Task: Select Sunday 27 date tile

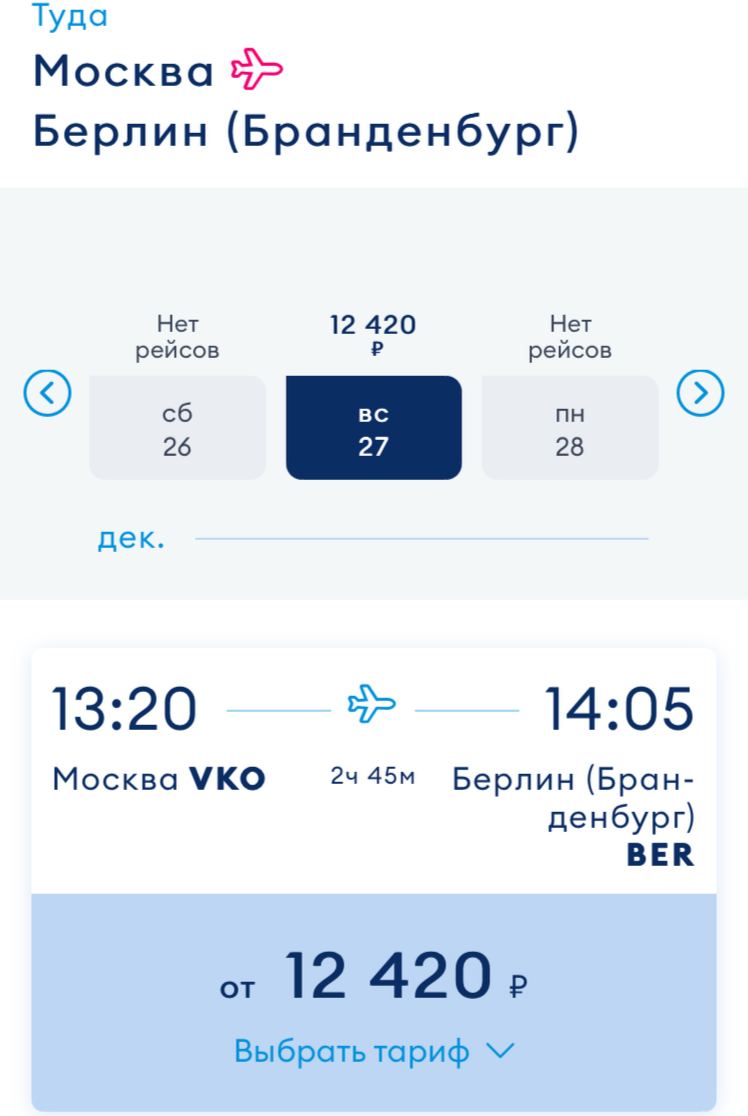Action: [x=374, y=427]
